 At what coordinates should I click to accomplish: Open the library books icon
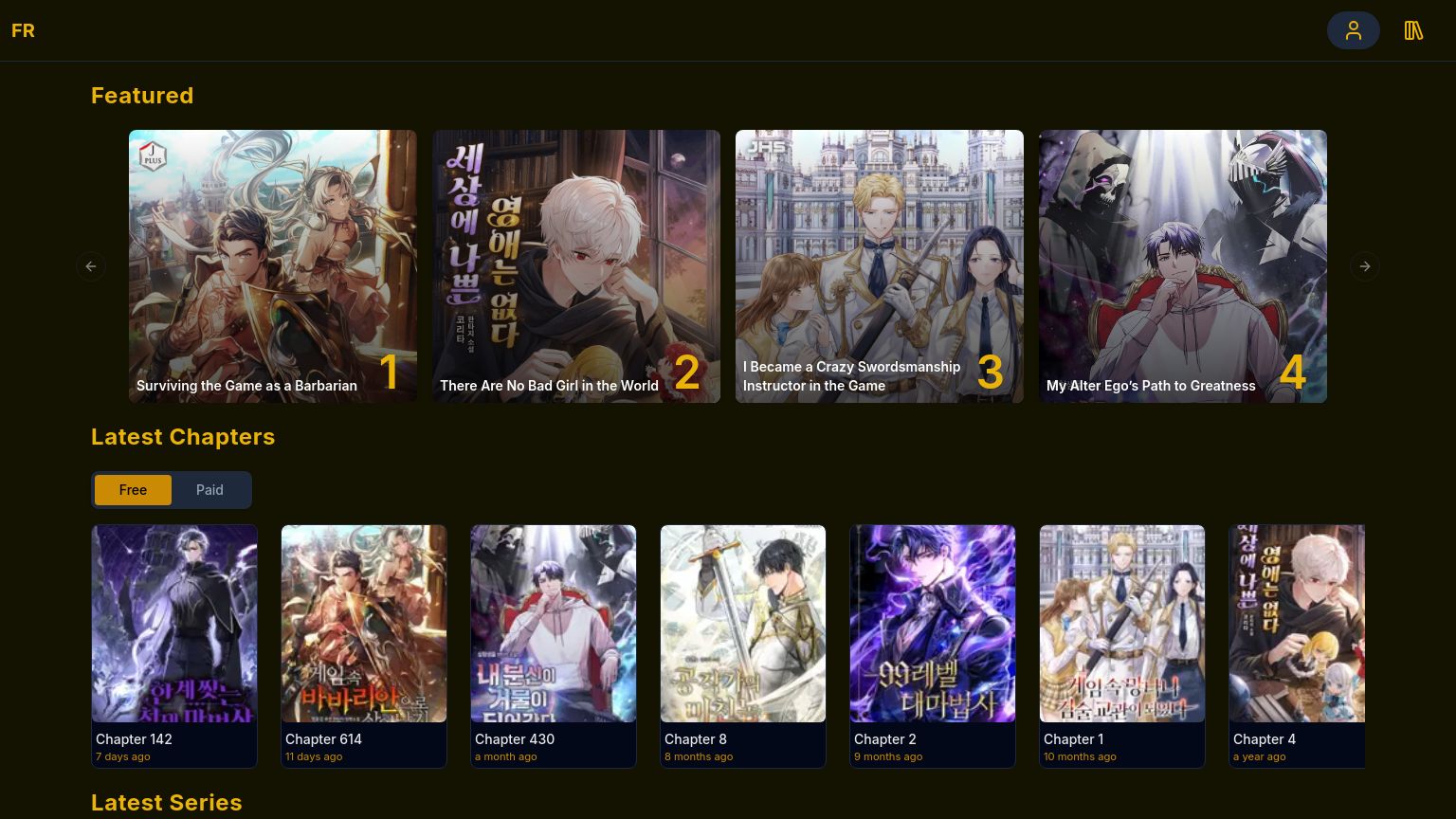(1413, 30)
